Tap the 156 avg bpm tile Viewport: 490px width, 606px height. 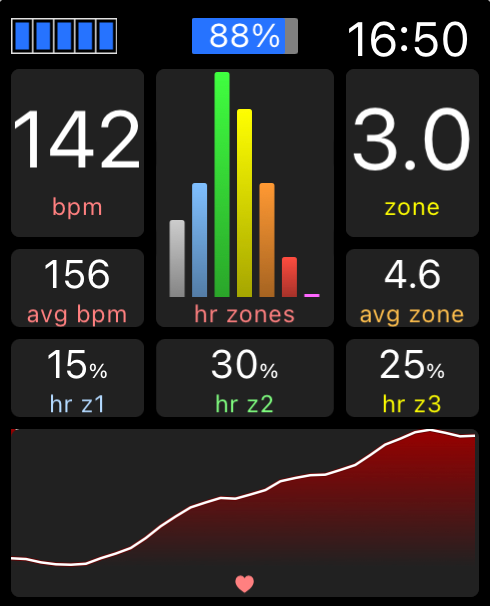77,288
